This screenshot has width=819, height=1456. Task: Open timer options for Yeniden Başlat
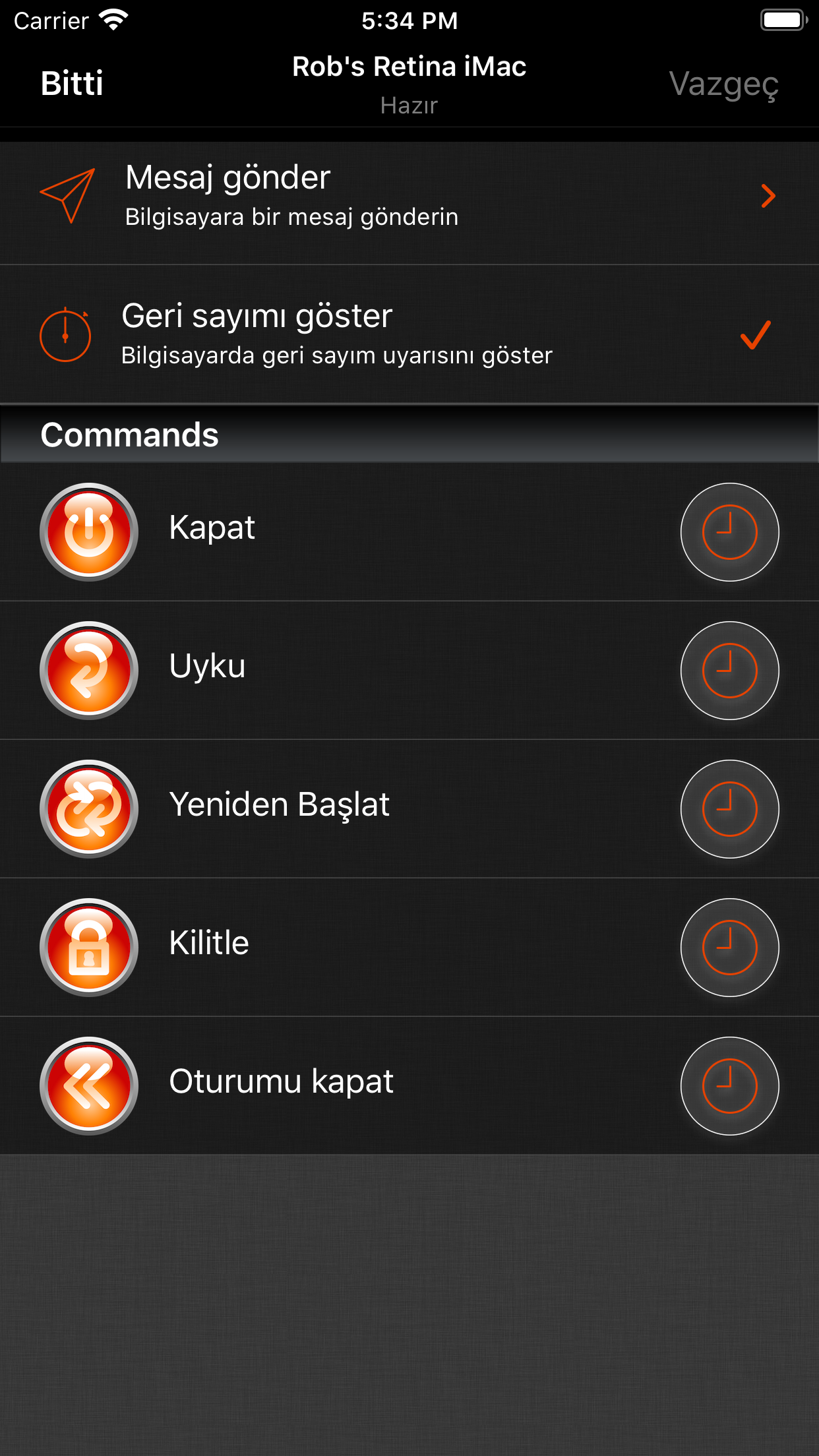(729, 809)
